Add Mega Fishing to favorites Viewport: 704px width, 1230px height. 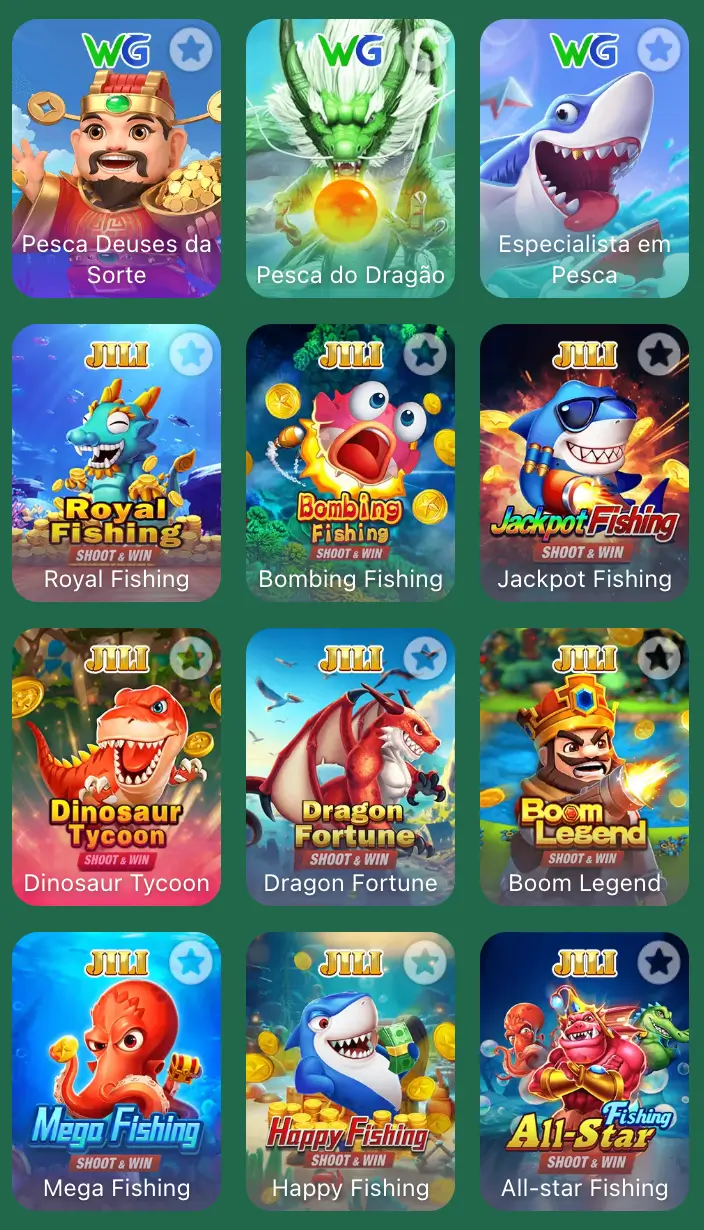(x=190, y=962)
